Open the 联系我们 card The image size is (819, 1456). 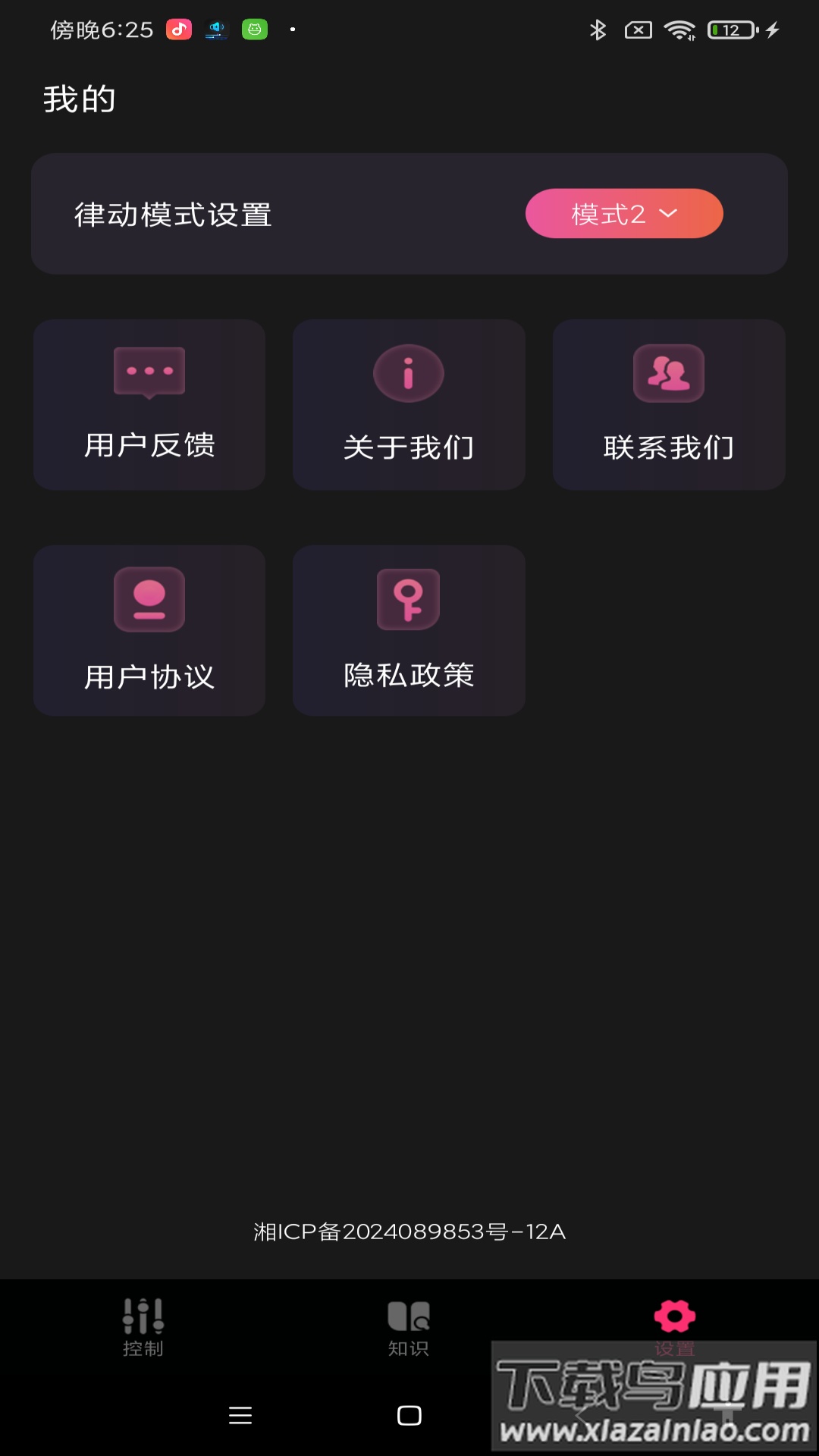coord(668,405)
